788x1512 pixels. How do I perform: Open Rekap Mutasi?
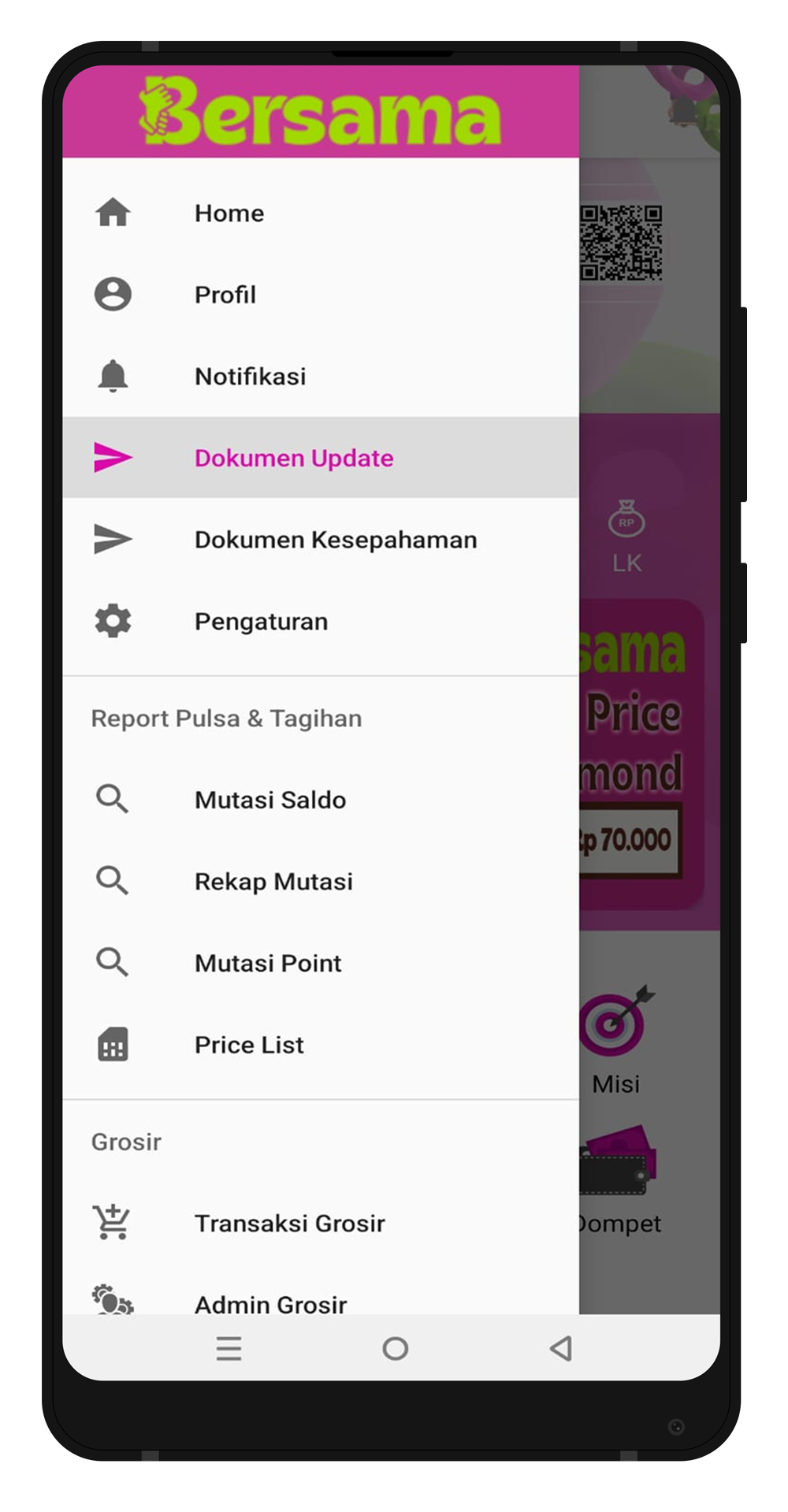click(273, 882)
